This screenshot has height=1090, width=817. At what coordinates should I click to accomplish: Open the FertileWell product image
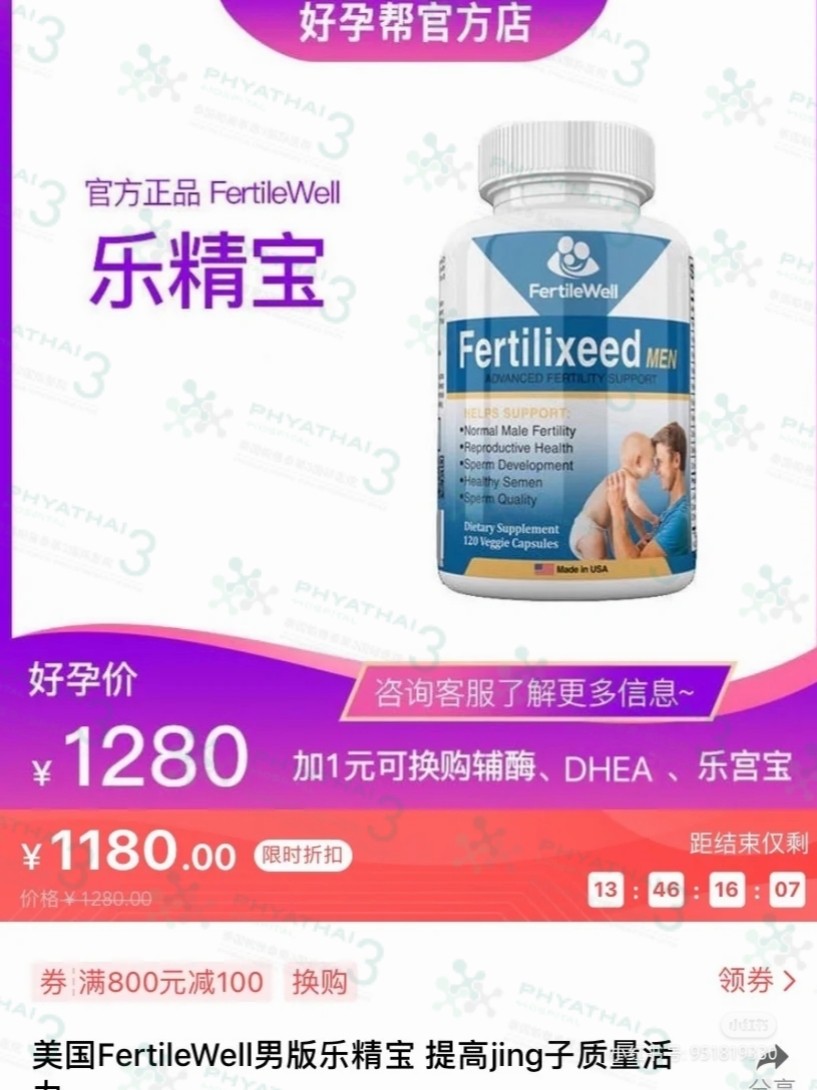[564, 360]
